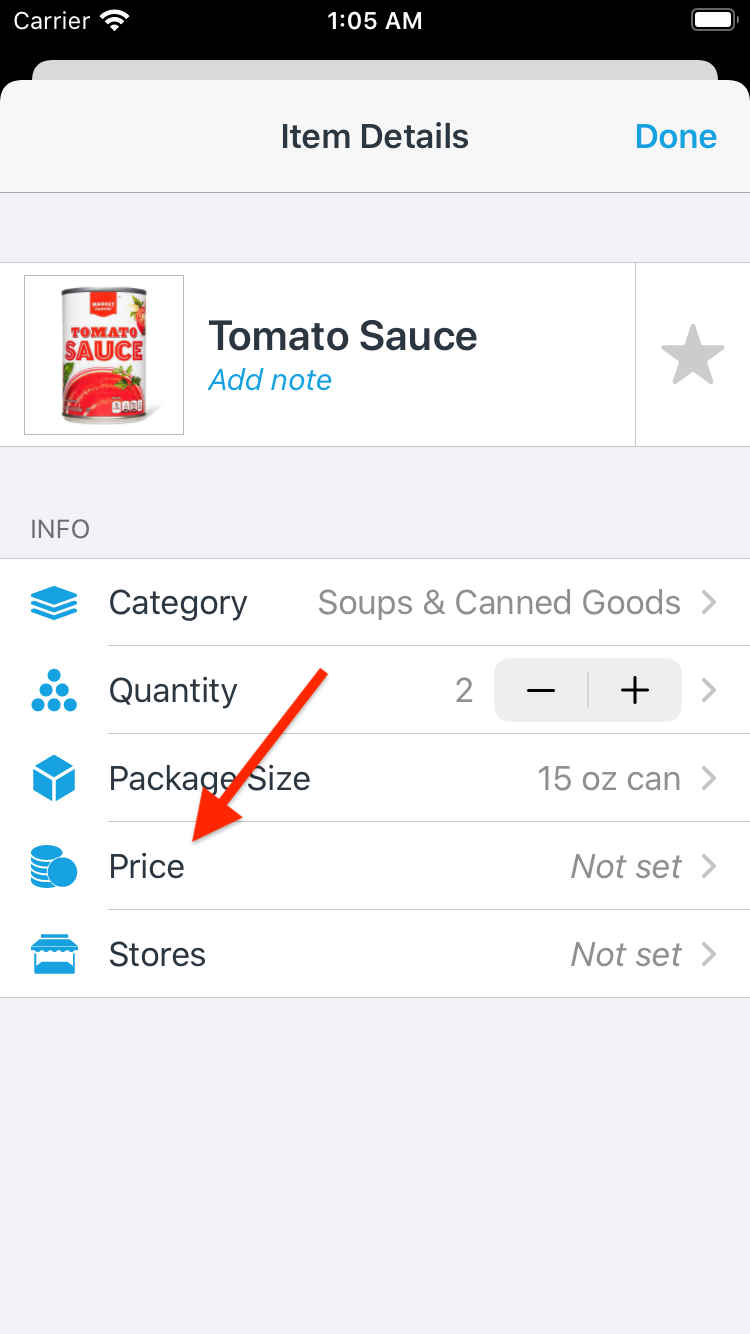Mark Tomato Sauce as favorite with star

click(692, 355)
